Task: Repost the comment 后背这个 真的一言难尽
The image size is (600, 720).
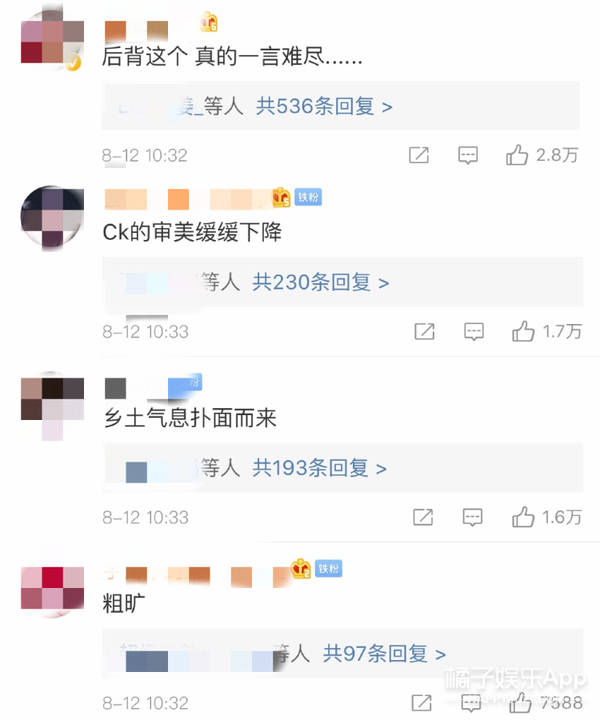Action: point(420,155)
